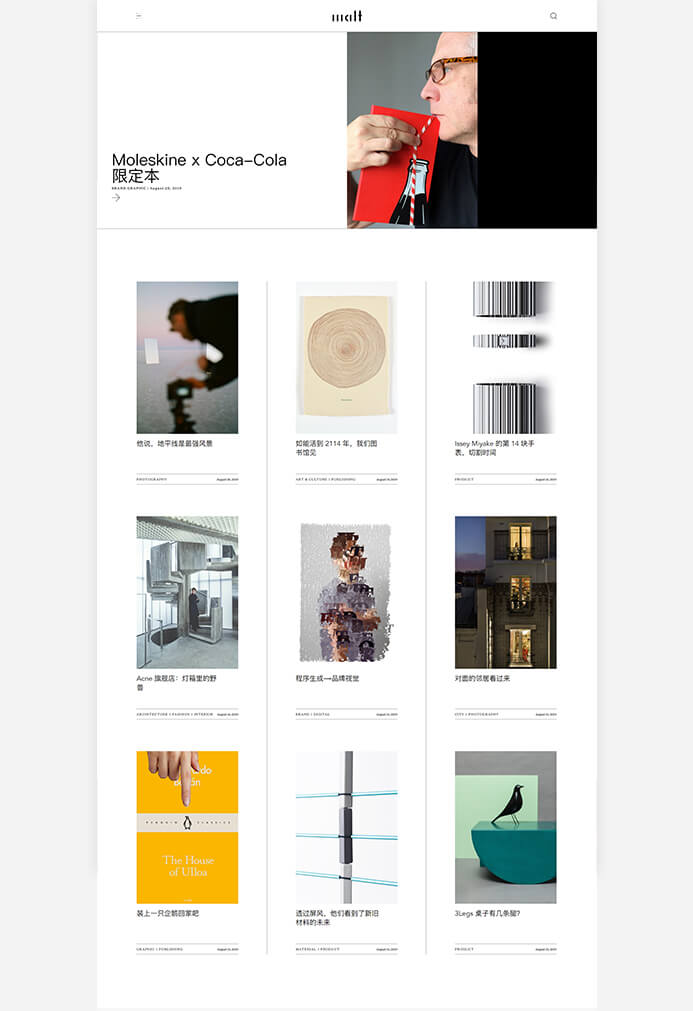Open the generative brand visual article

point(346,592)
